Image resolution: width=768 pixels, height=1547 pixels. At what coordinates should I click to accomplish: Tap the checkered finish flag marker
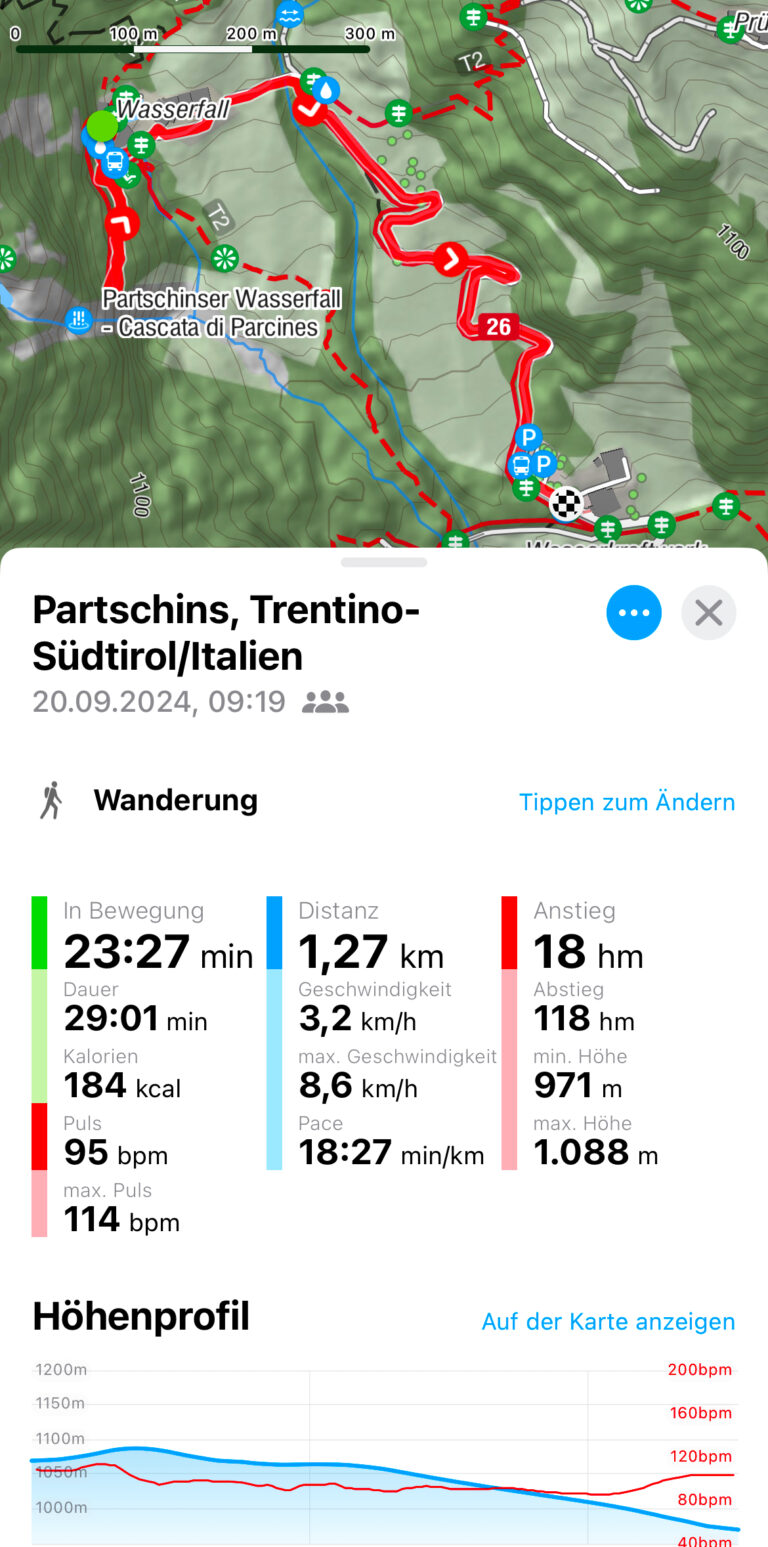tap(567, 503)
